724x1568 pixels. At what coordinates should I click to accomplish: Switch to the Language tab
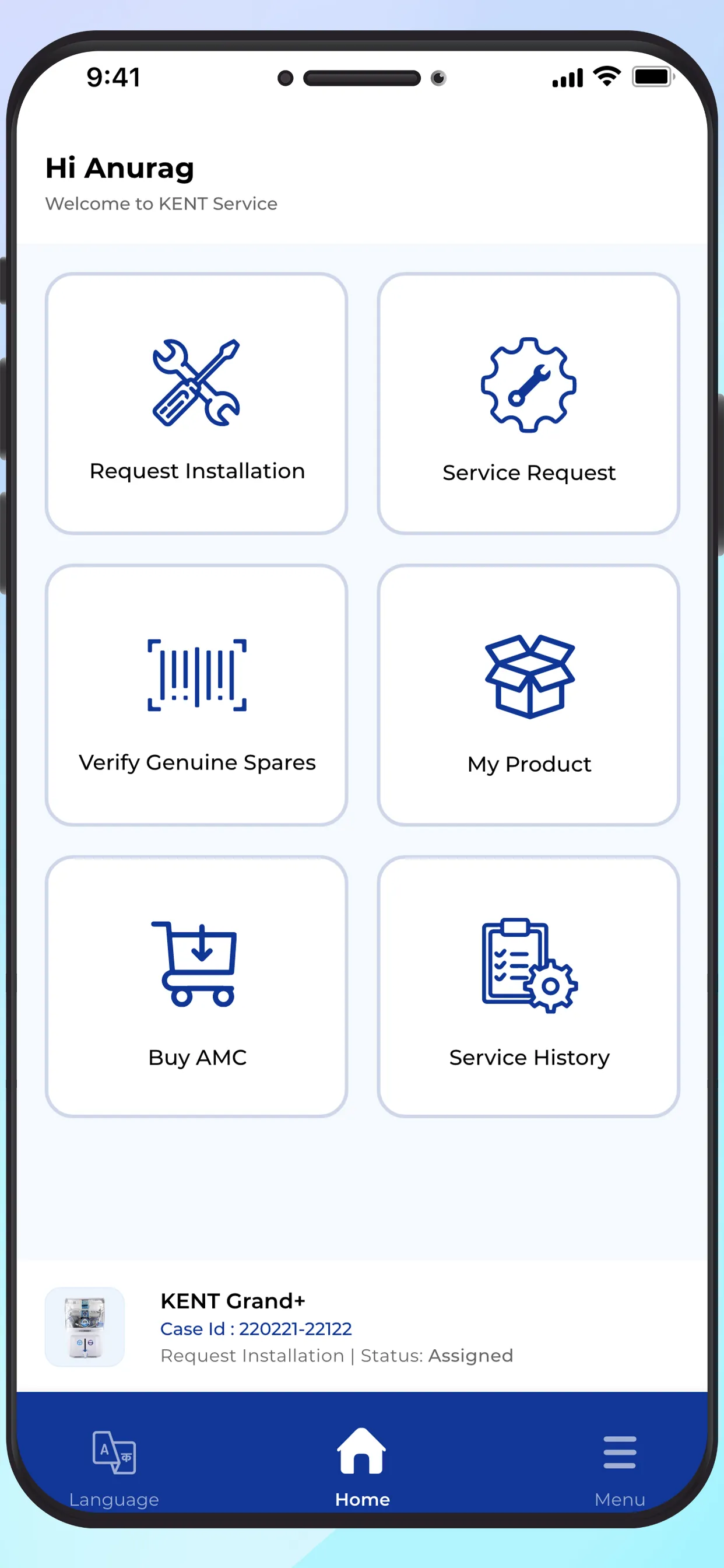point(114,1467)
